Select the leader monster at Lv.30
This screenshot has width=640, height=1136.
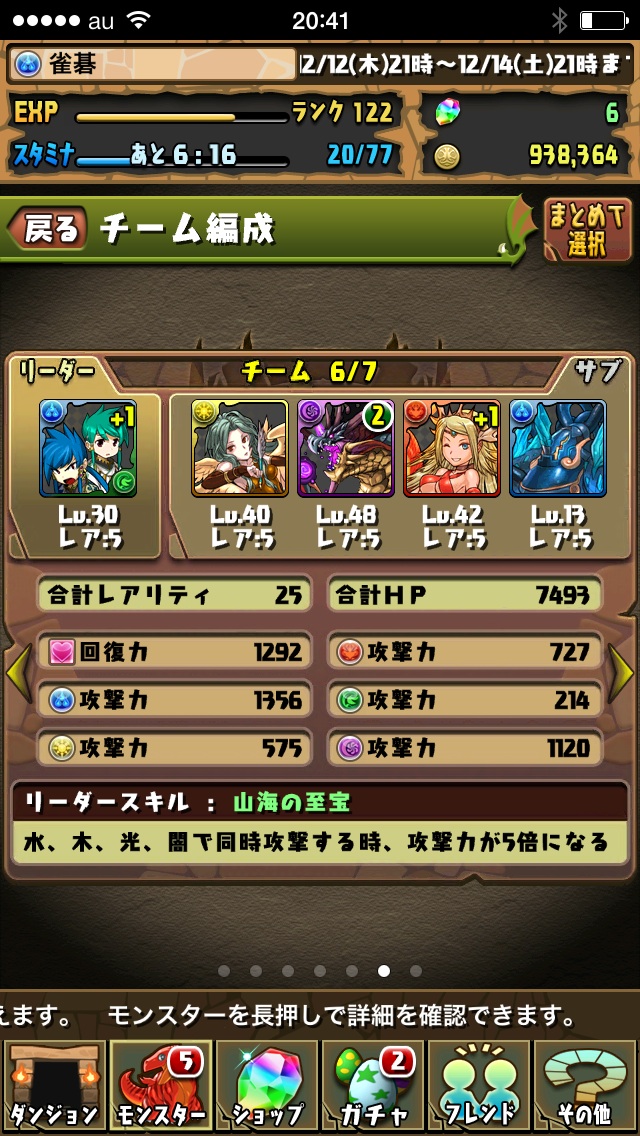pyautogui.click(x=88, y=449)
